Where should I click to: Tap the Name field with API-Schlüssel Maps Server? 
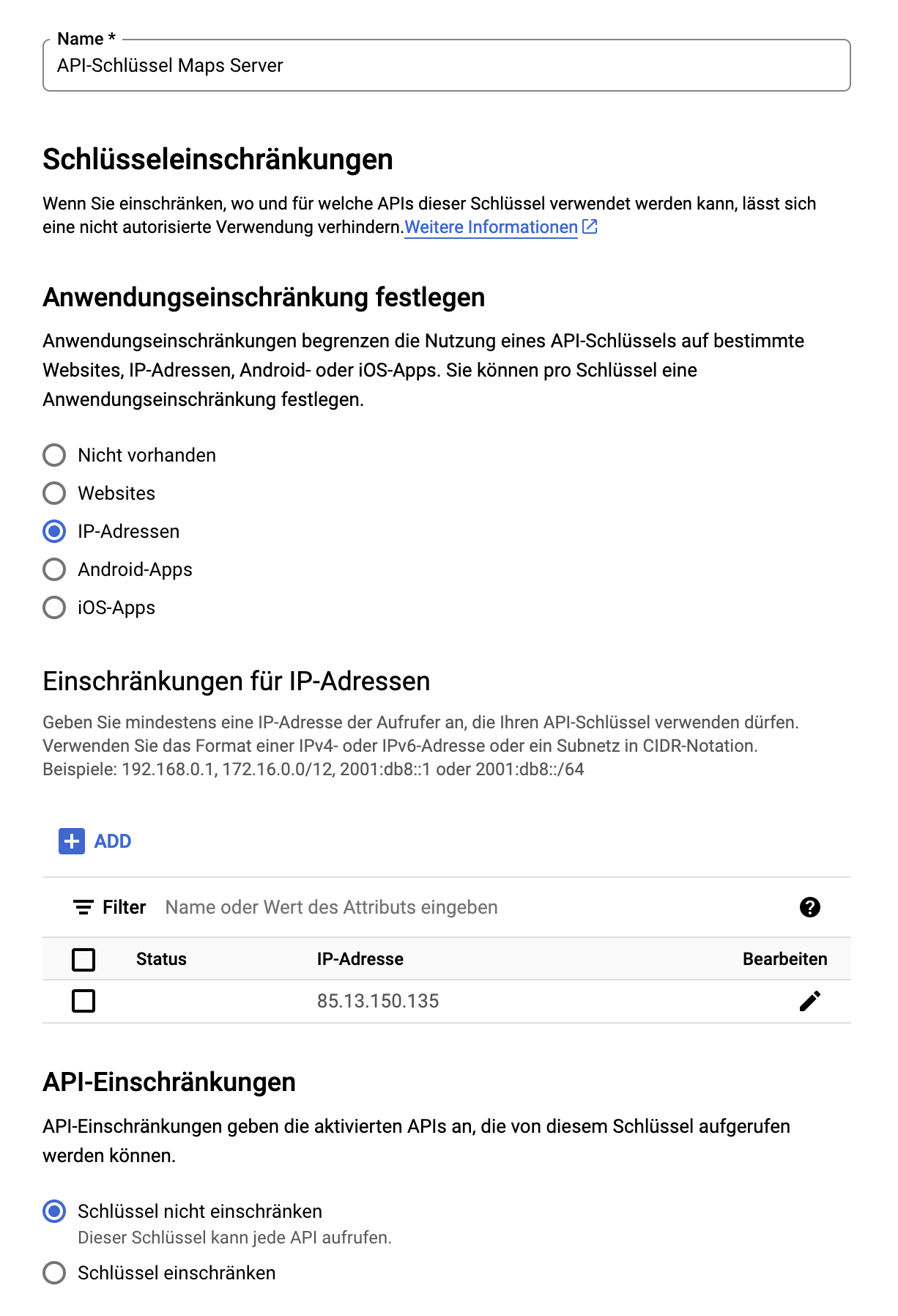(447, 65)
